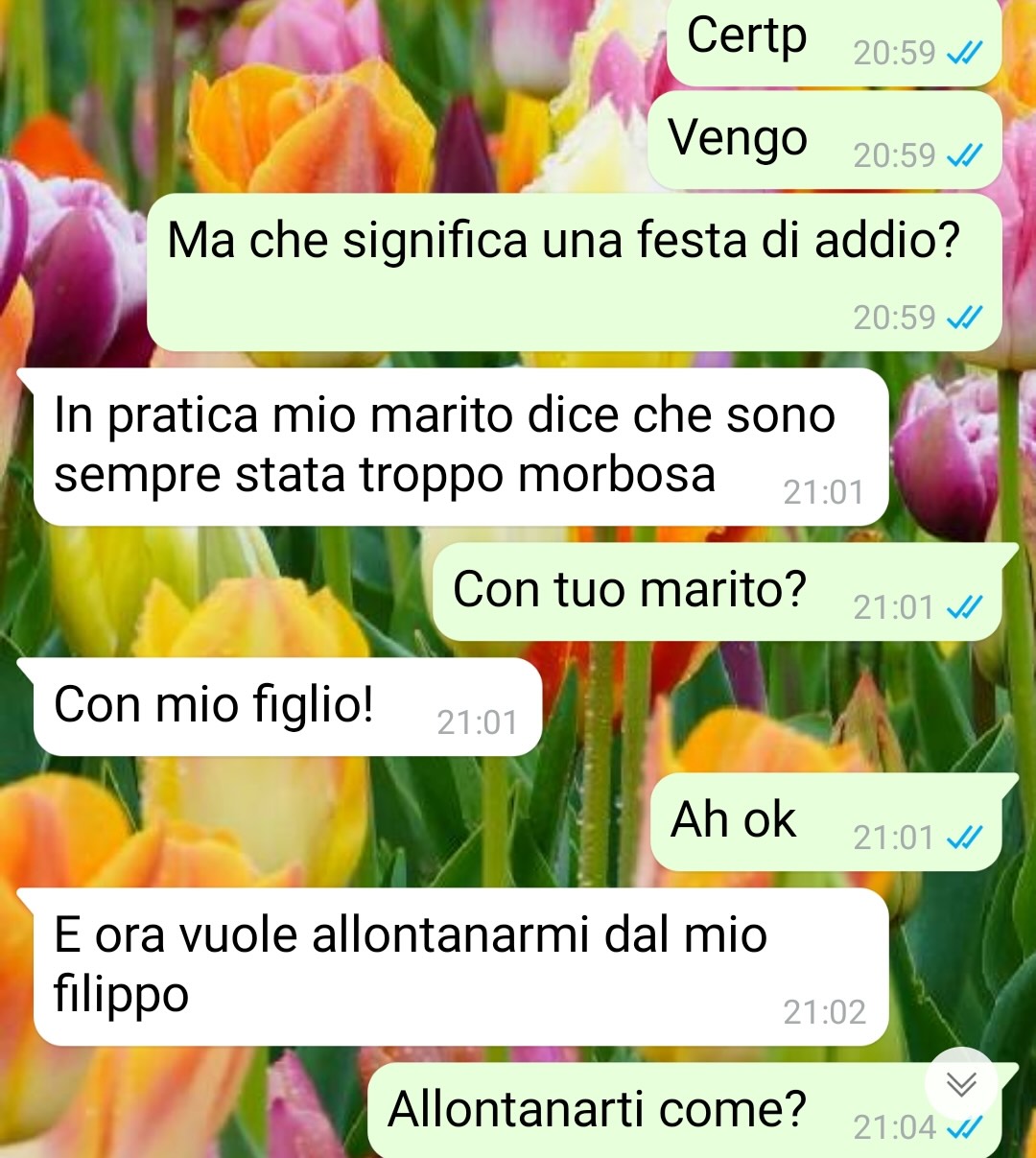Jump to the latest messages with the down arrow
Image resolution: width=1036 pixels, height=1158 pixels.
click(961, 1084)
